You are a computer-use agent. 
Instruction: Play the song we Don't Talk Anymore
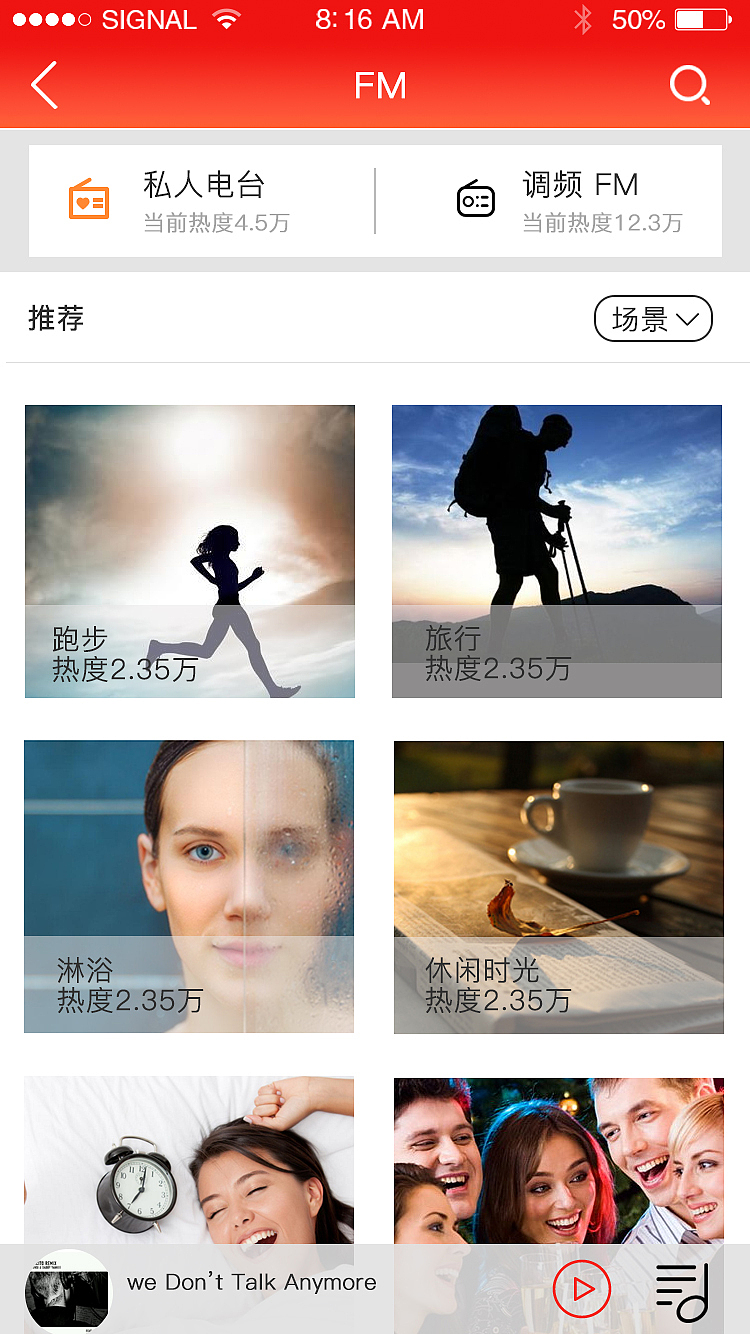581,1289
